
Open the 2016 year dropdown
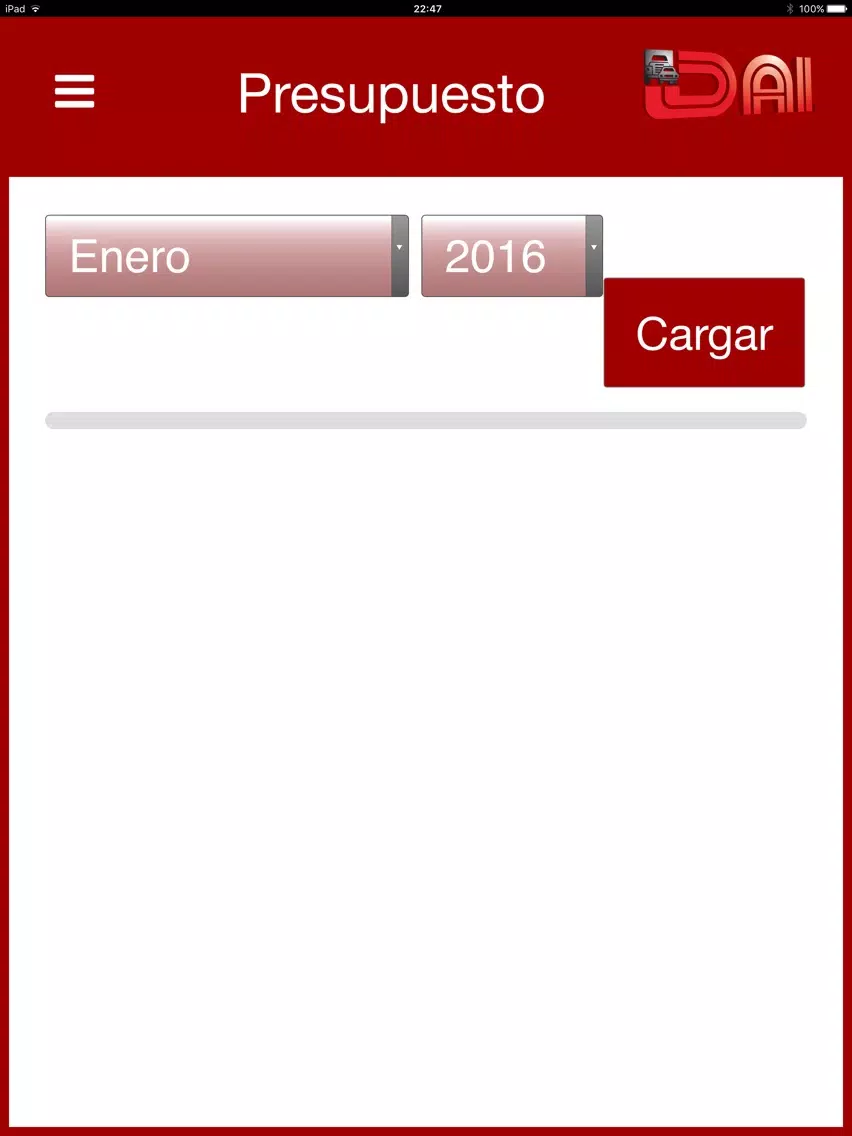click(511, 256)
